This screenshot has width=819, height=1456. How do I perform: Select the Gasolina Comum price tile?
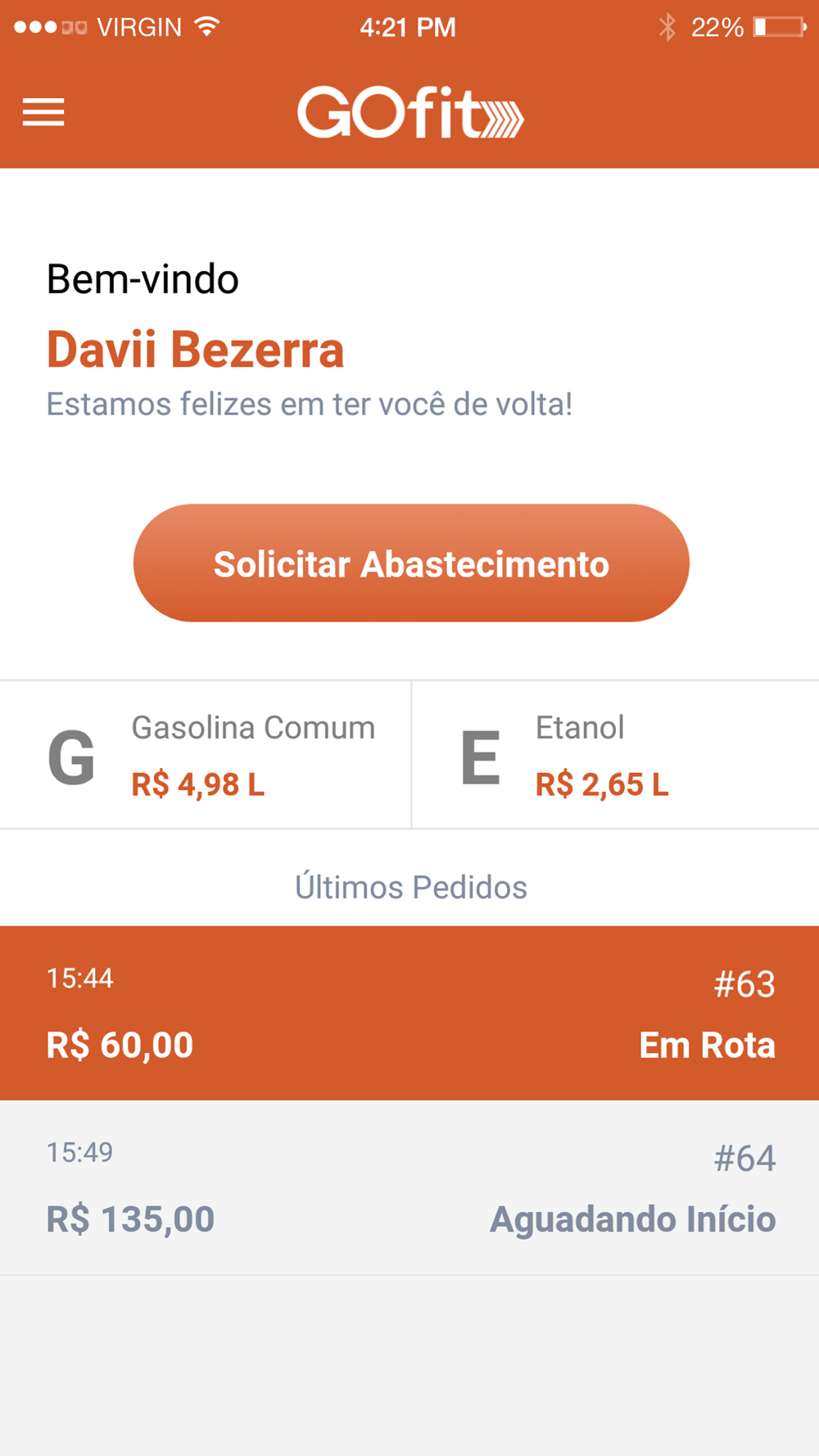[205, 754]
